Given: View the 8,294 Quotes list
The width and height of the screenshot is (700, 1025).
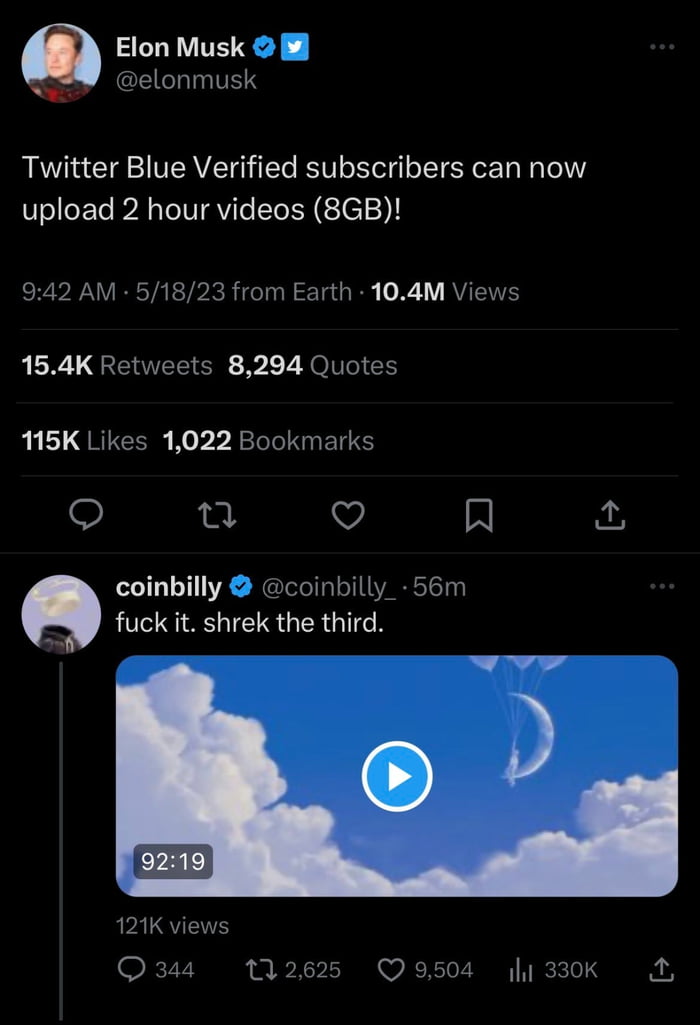Looking at the screenshot, I should pyautogui.click(x=312, y=366).
